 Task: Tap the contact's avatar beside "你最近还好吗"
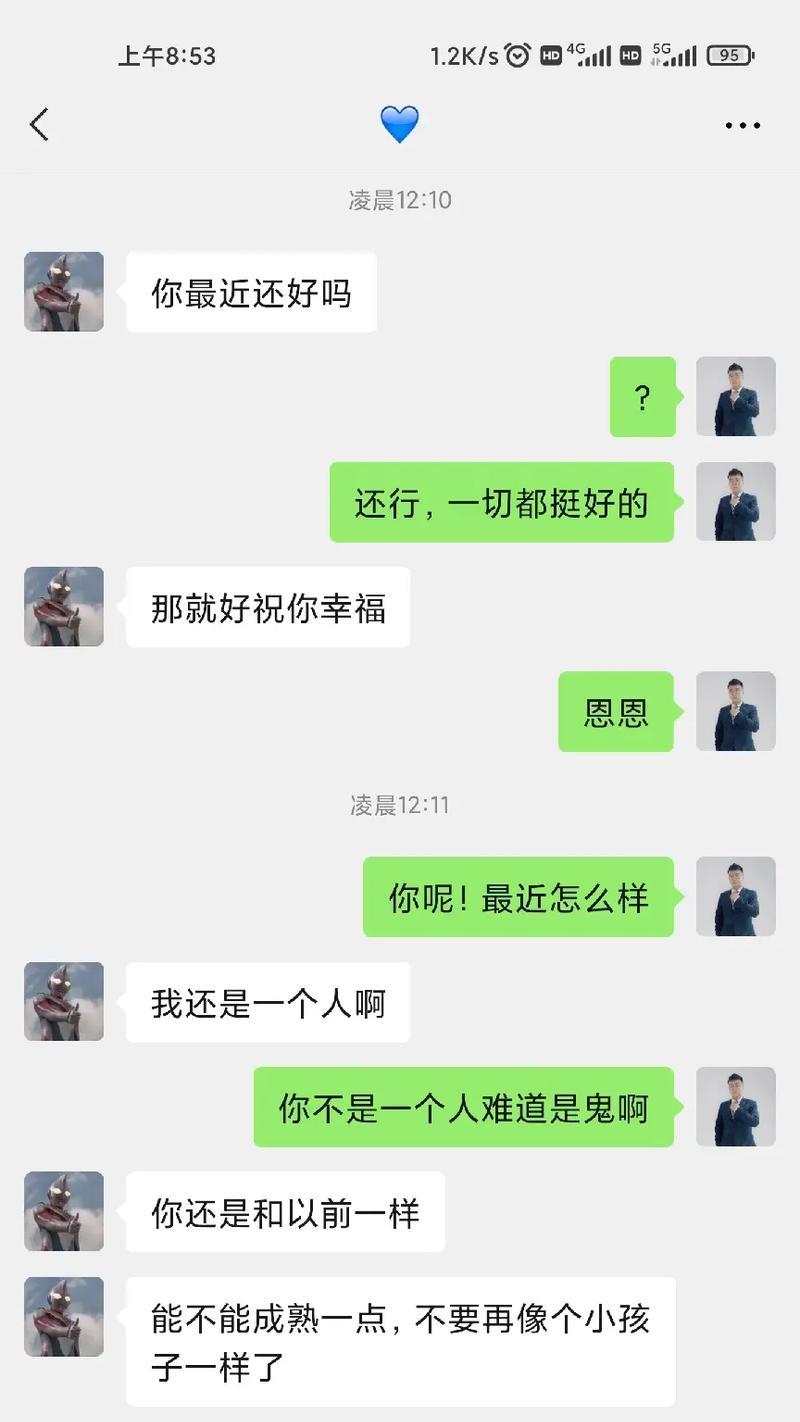pos(64,292)
